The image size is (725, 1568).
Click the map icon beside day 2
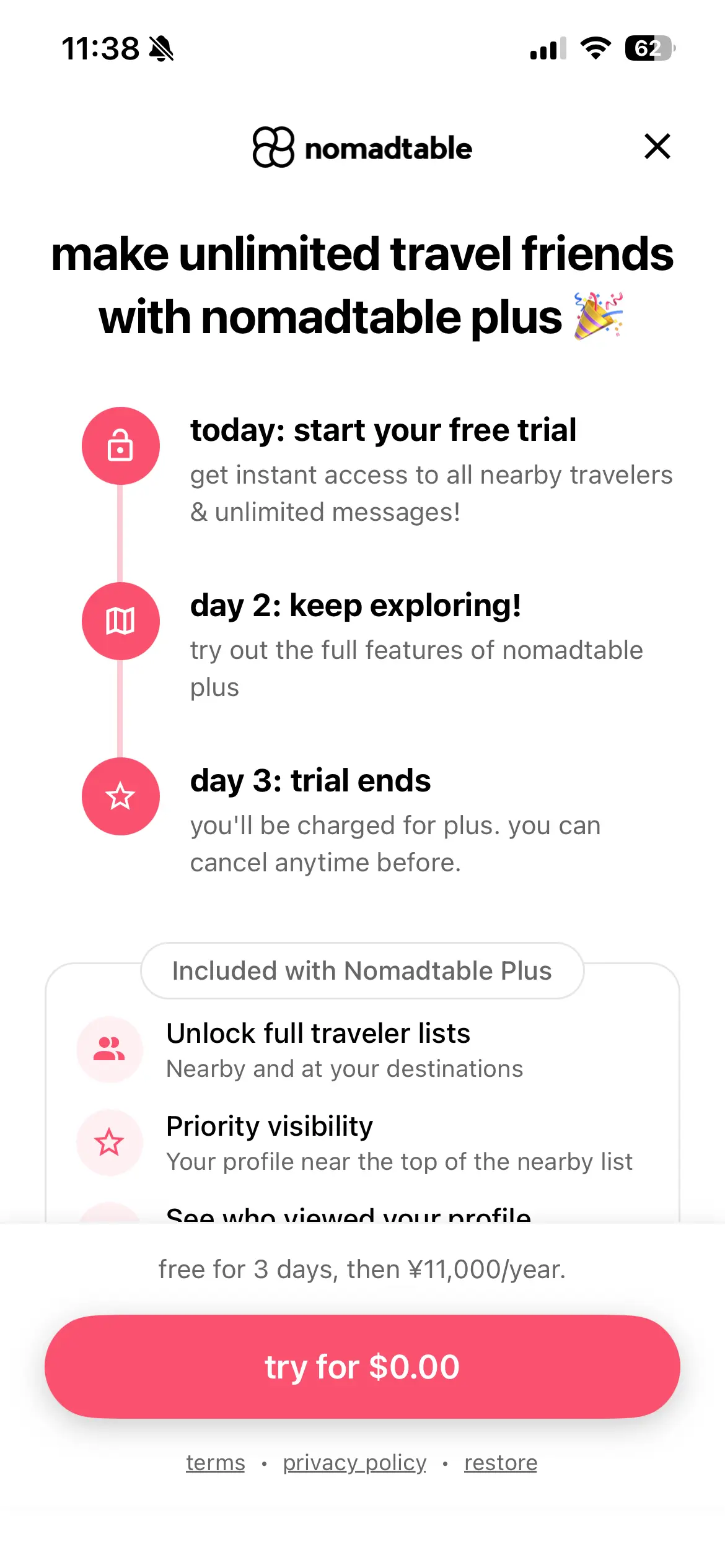[x=120, y=621]
